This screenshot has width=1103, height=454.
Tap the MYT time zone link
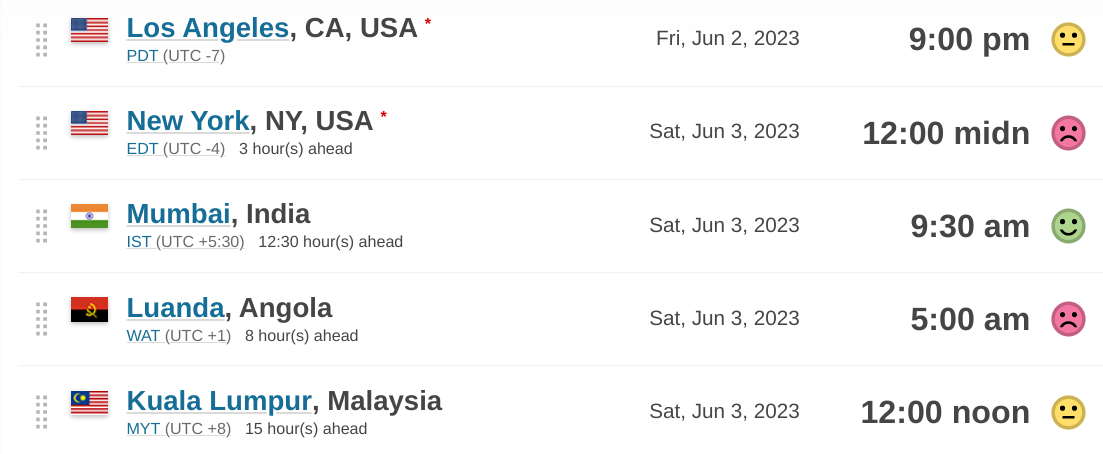[x=144, y=429]
